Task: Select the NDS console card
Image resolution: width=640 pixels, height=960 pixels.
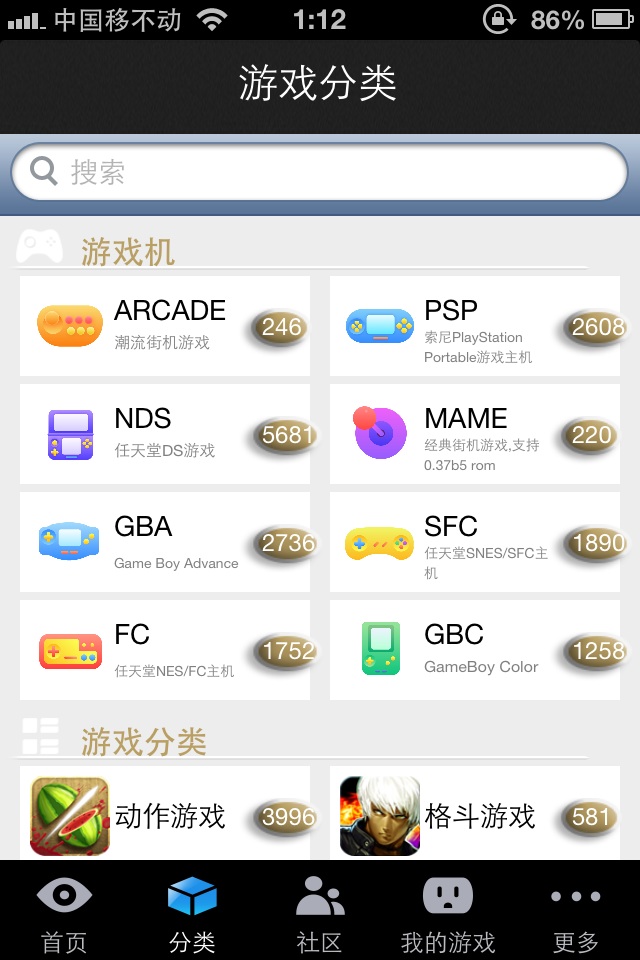Action: pos(165,434)
